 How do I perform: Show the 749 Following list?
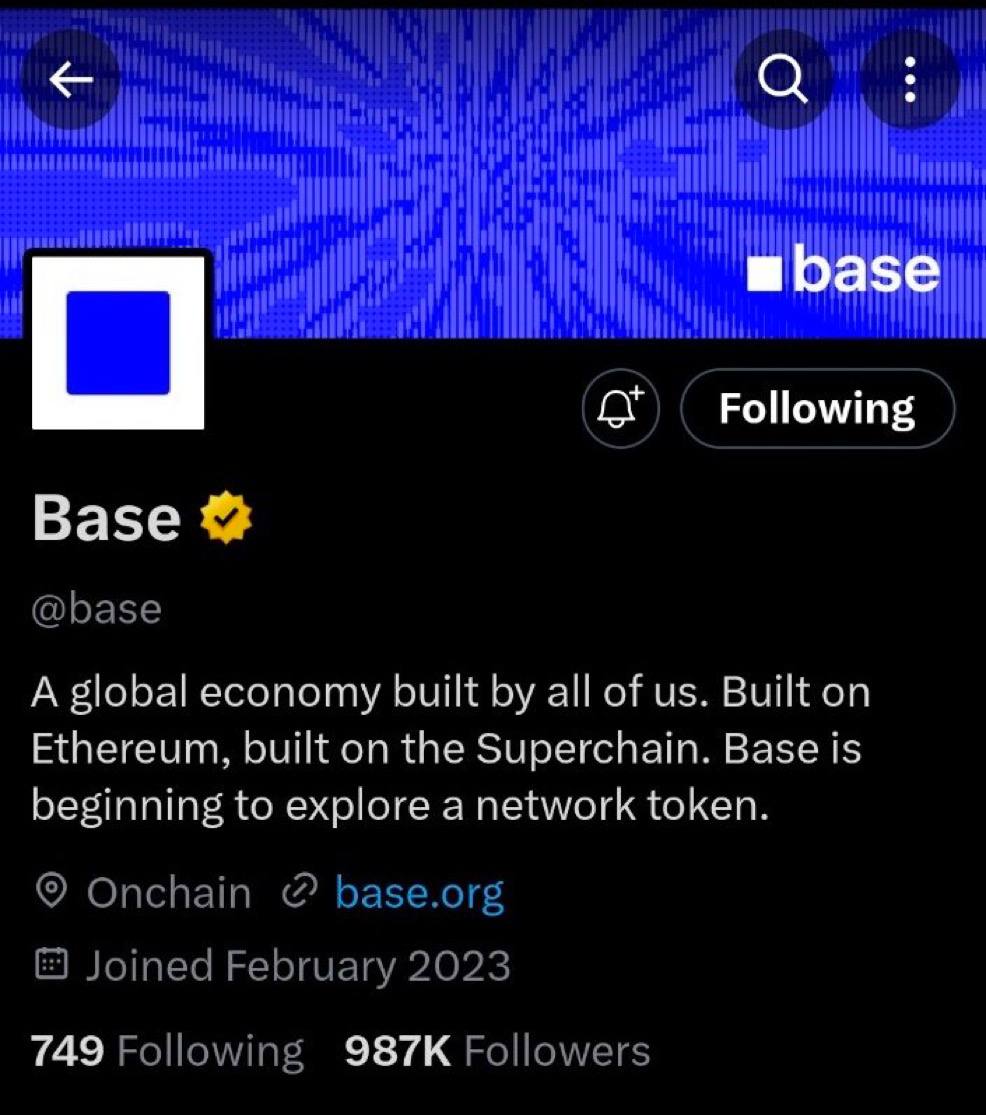click(167, 1051)
